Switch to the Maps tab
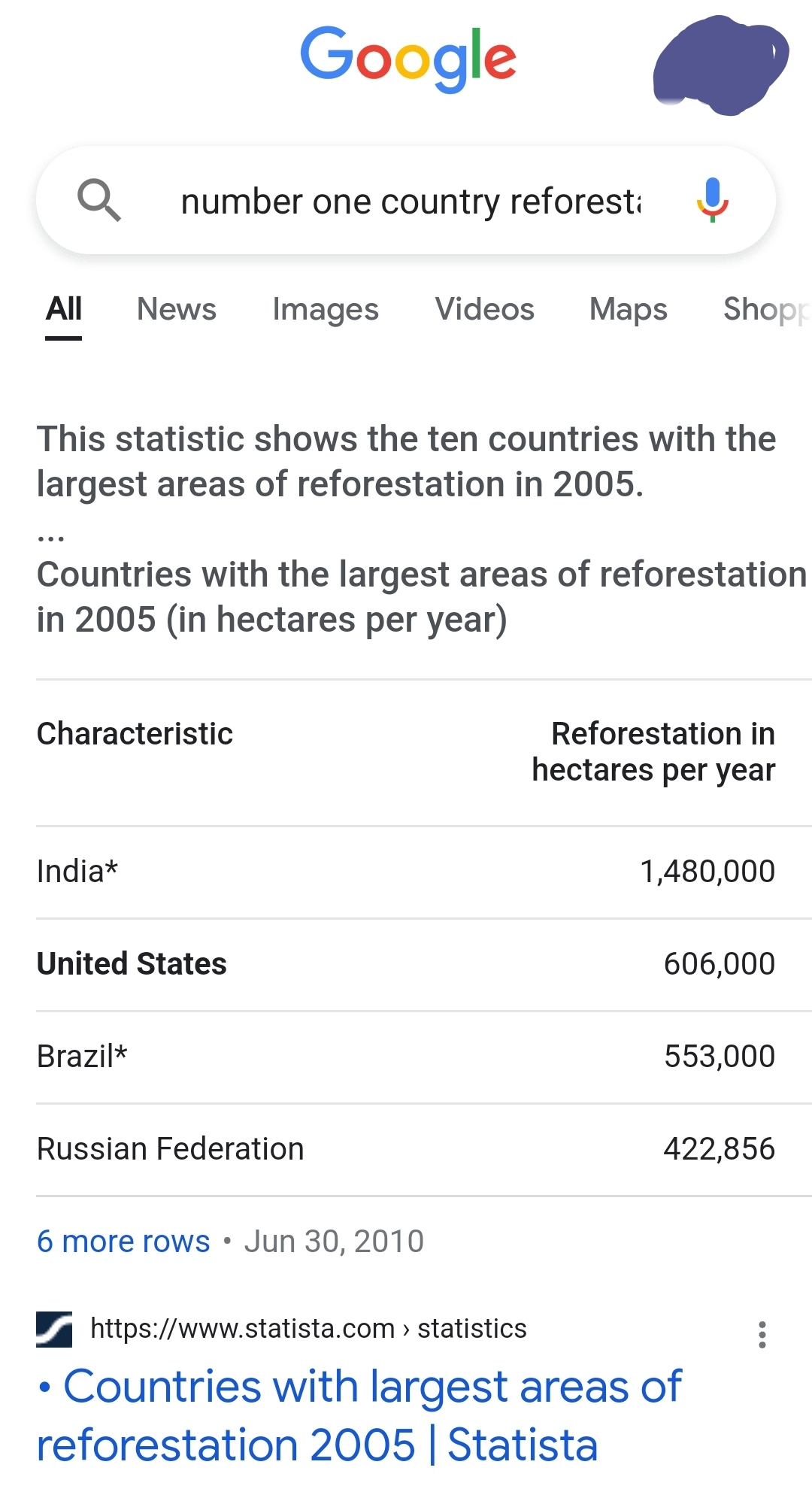Viewport: 812px width, 1498px height. point(629,310)
